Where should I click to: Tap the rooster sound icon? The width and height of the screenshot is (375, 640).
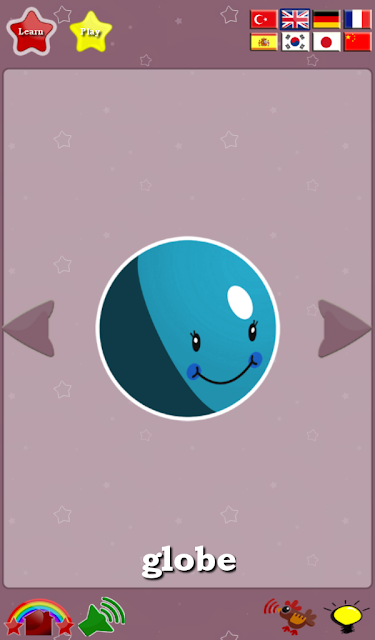[291, 616]
